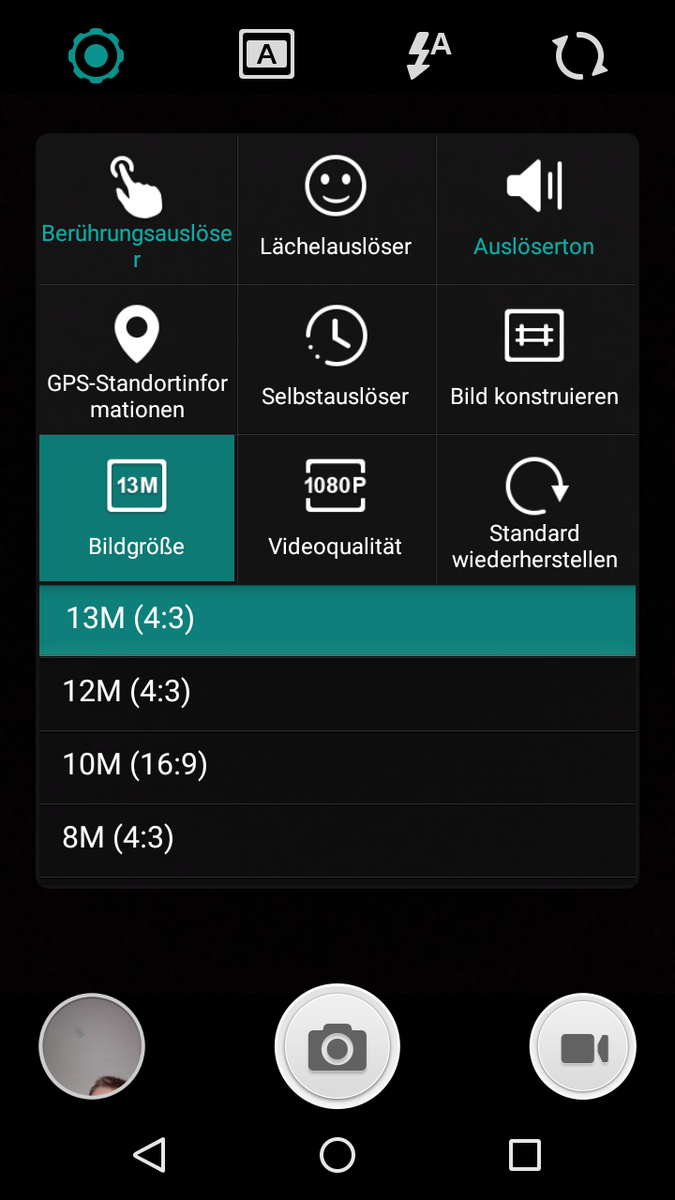
Task: Open the Videoqualität options
Action: [x=336, y=508]
